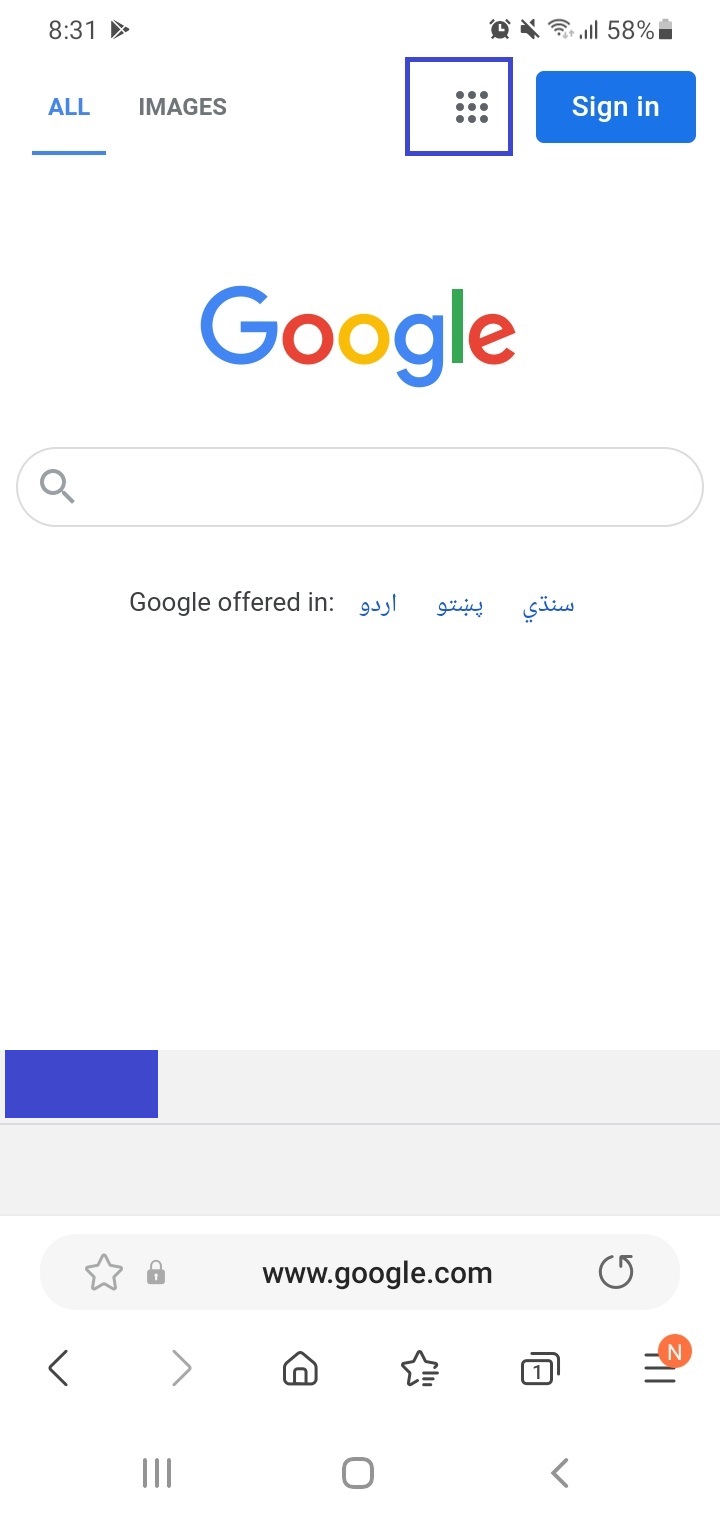Tap the Sign in button
The width and height of the screenshot is (720, 1520).
coord(615,107)
